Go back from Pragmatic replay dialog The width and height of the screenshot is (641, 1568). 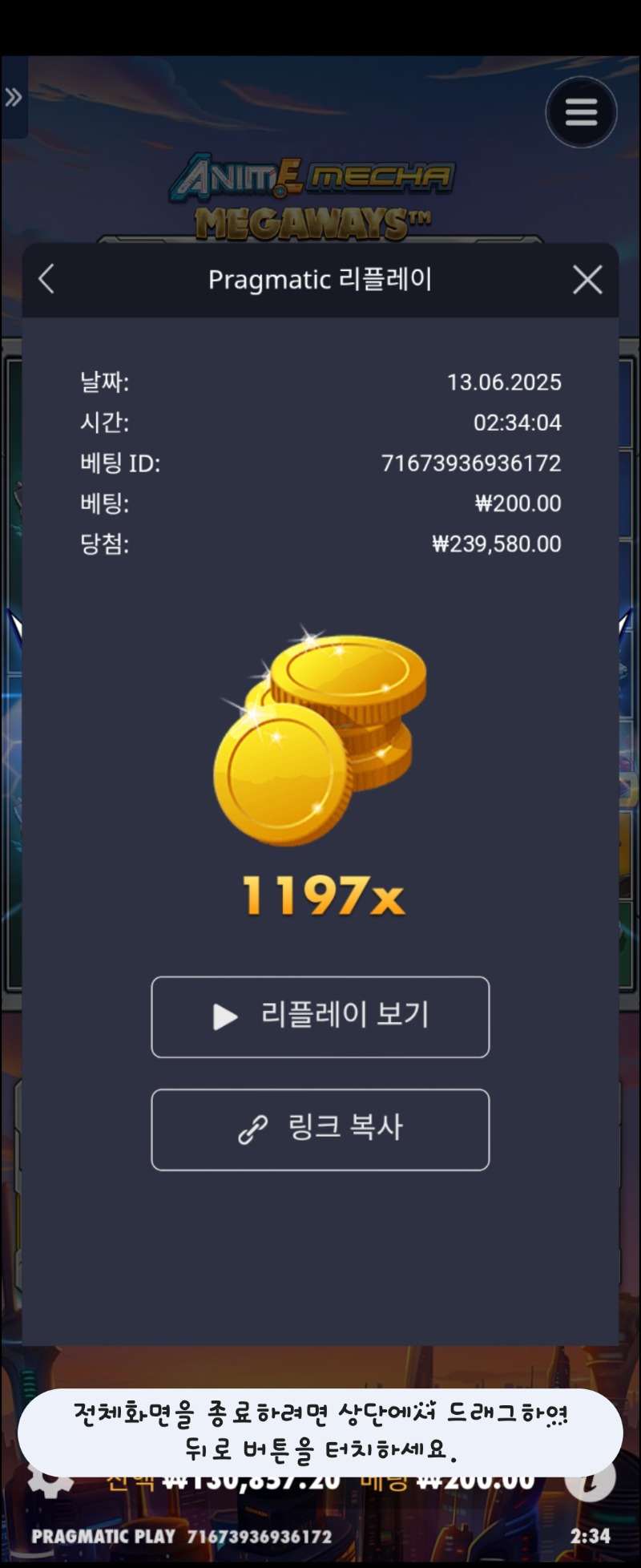[x=46, y=280]
